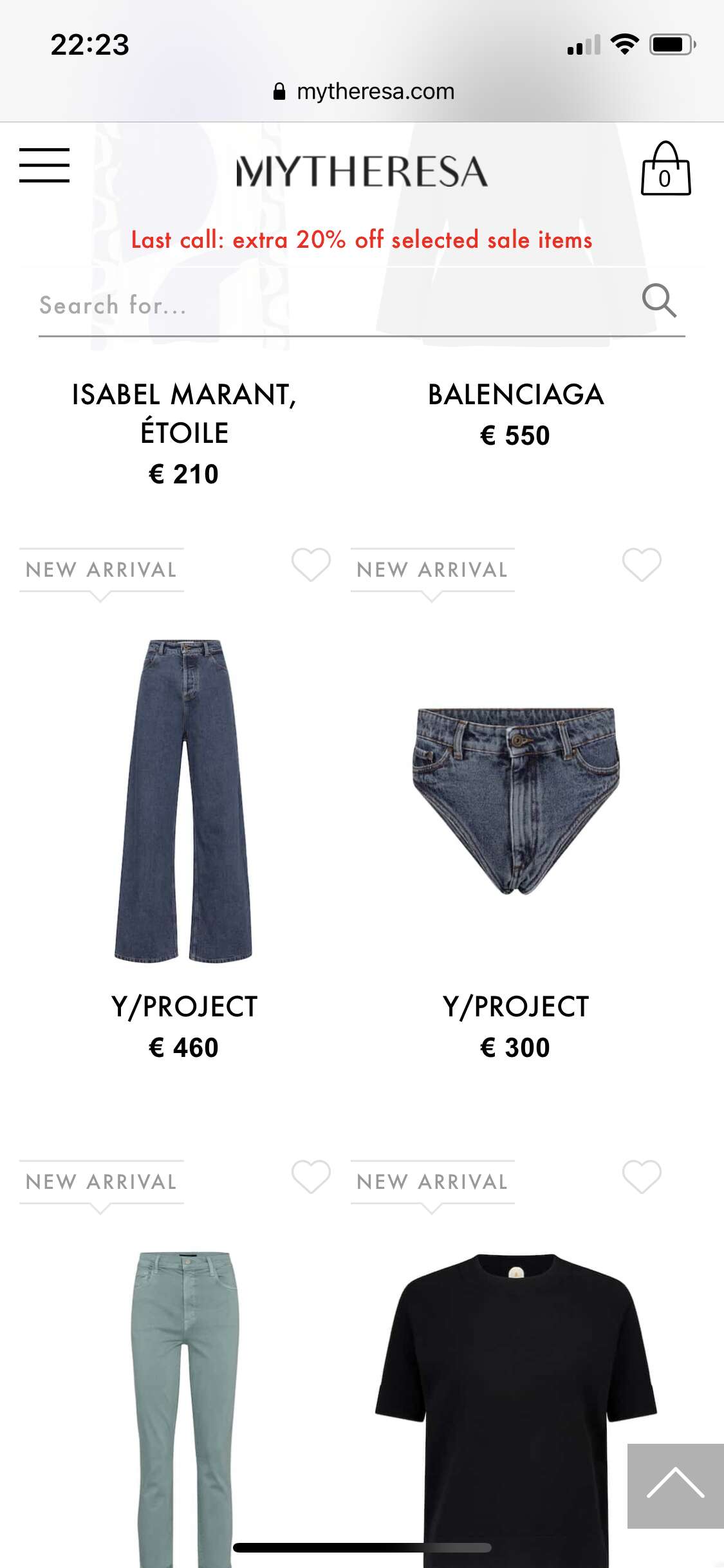Screen dimensions: 724x1568
Task: Focus the Search for field
Action: click(335, 305)
